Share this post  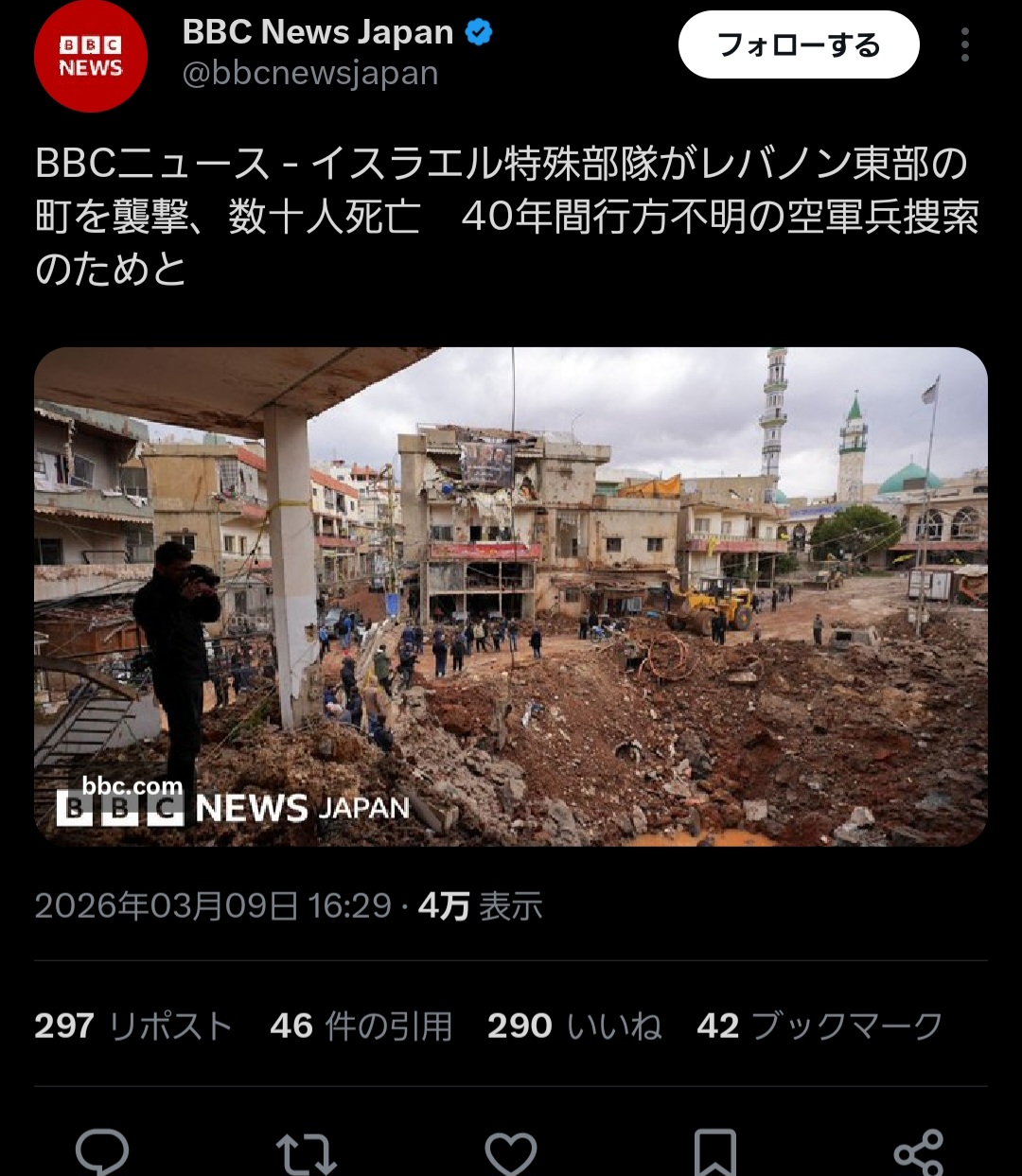[x=919, y=1152]
